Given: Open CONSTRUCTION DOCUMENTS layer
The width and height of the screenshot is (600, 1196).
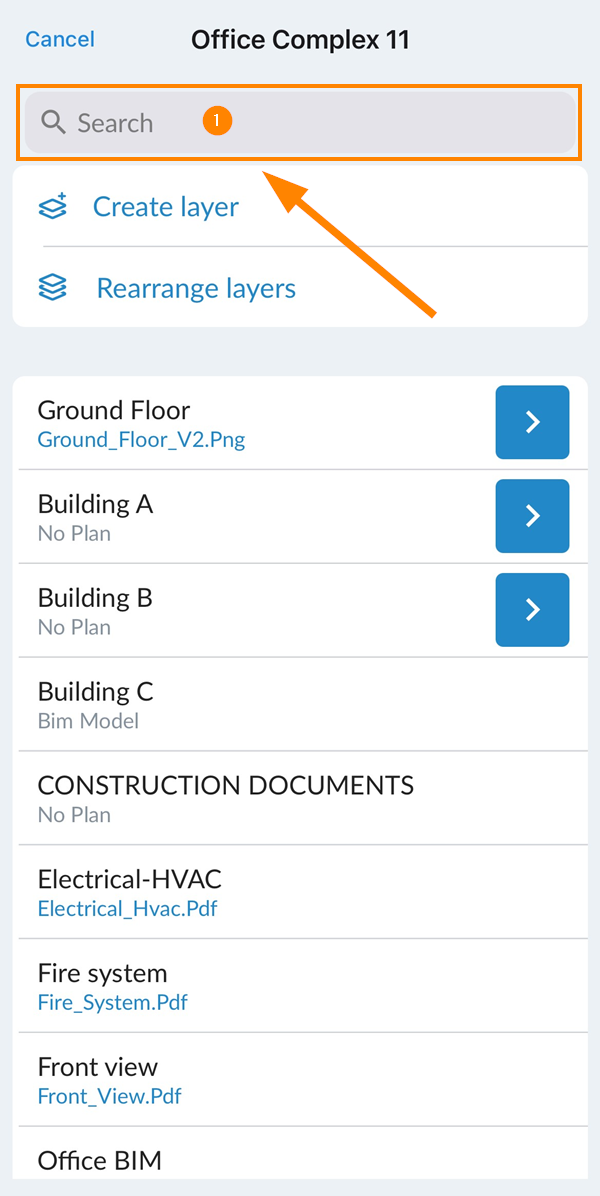Looking at the screenshot, I should point(303,798).
